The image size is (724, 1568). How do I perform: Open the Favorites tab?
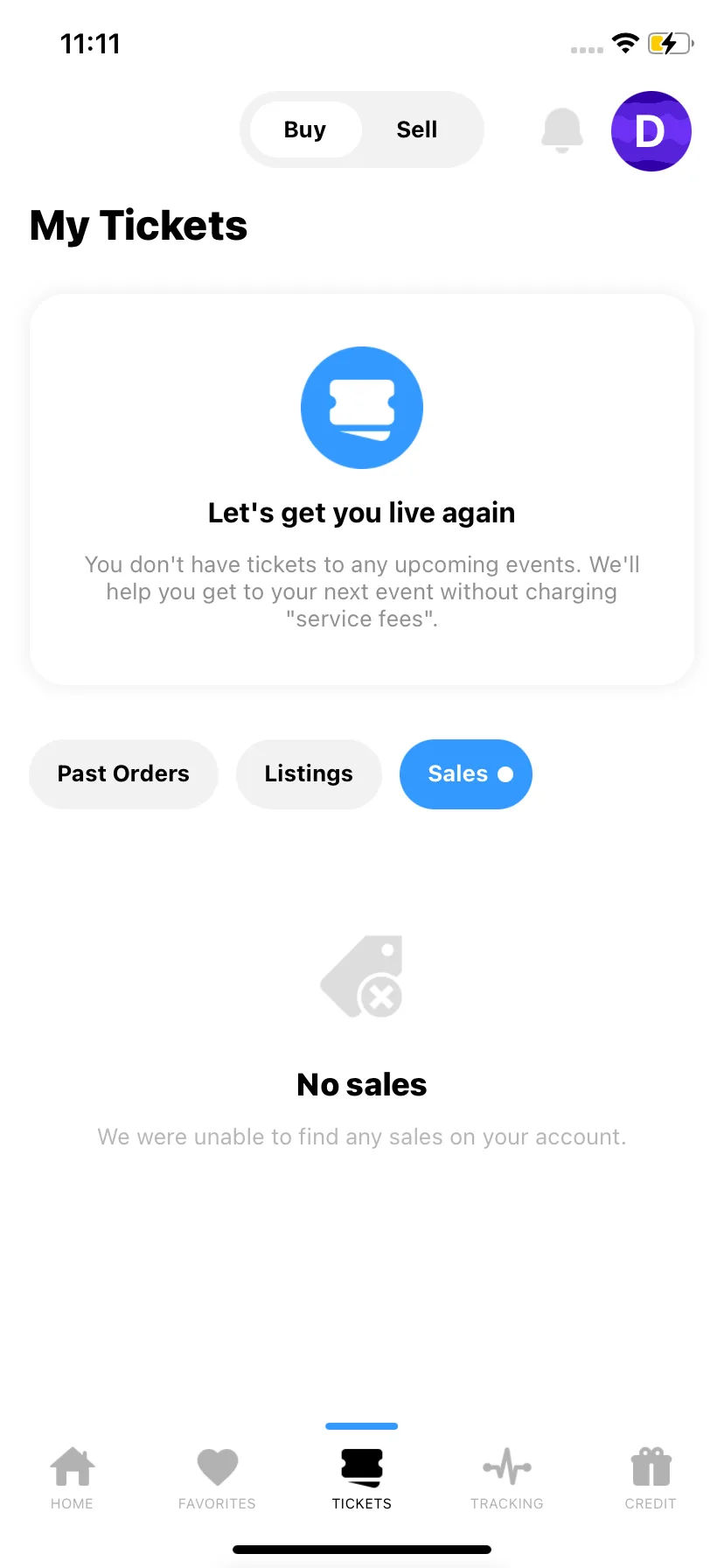[217, 1477]
